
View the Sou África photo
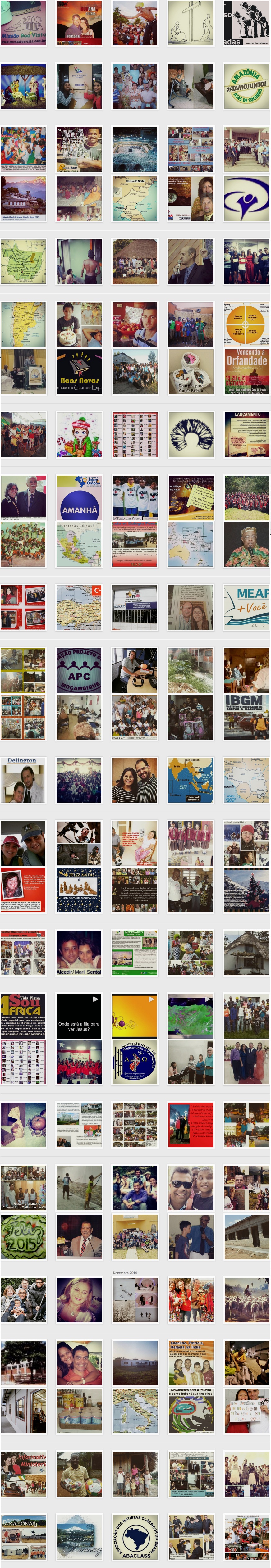pos(23,1015)
